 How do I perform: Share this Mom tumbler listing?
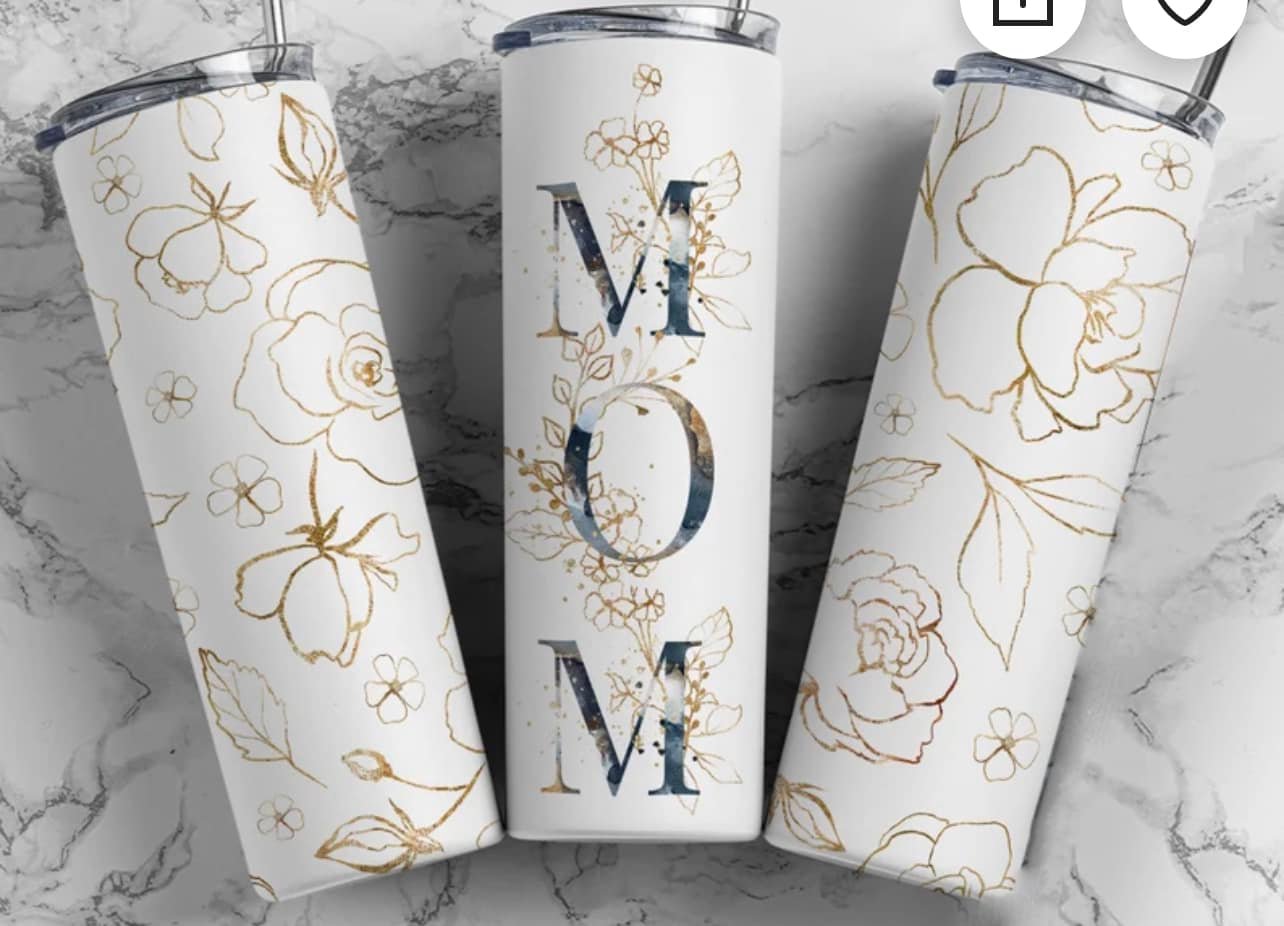point(1021,12)
